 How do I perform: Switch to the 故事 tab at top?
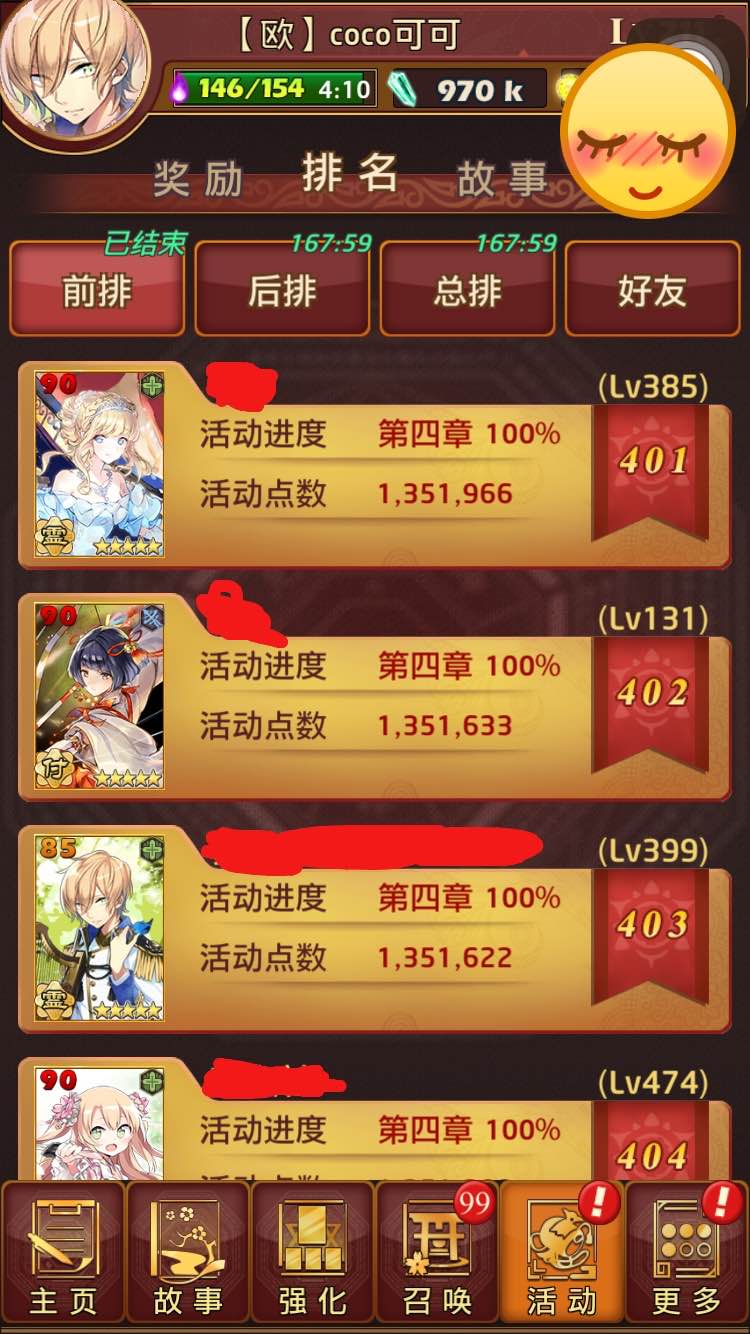coord(503,178)
